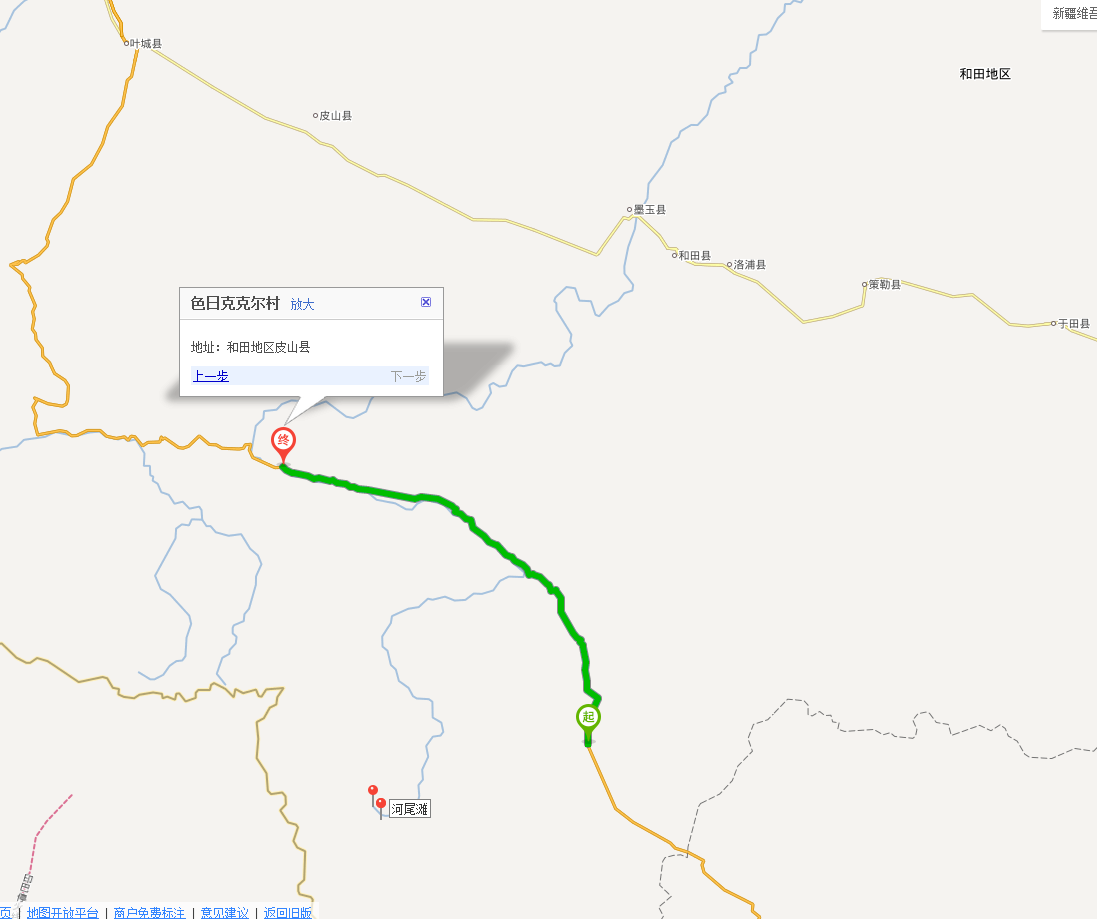Open the 地图开放平台 link
The height and width of the screenshot is (919, 1097).
pyautogui.click(x=63, y=912)
